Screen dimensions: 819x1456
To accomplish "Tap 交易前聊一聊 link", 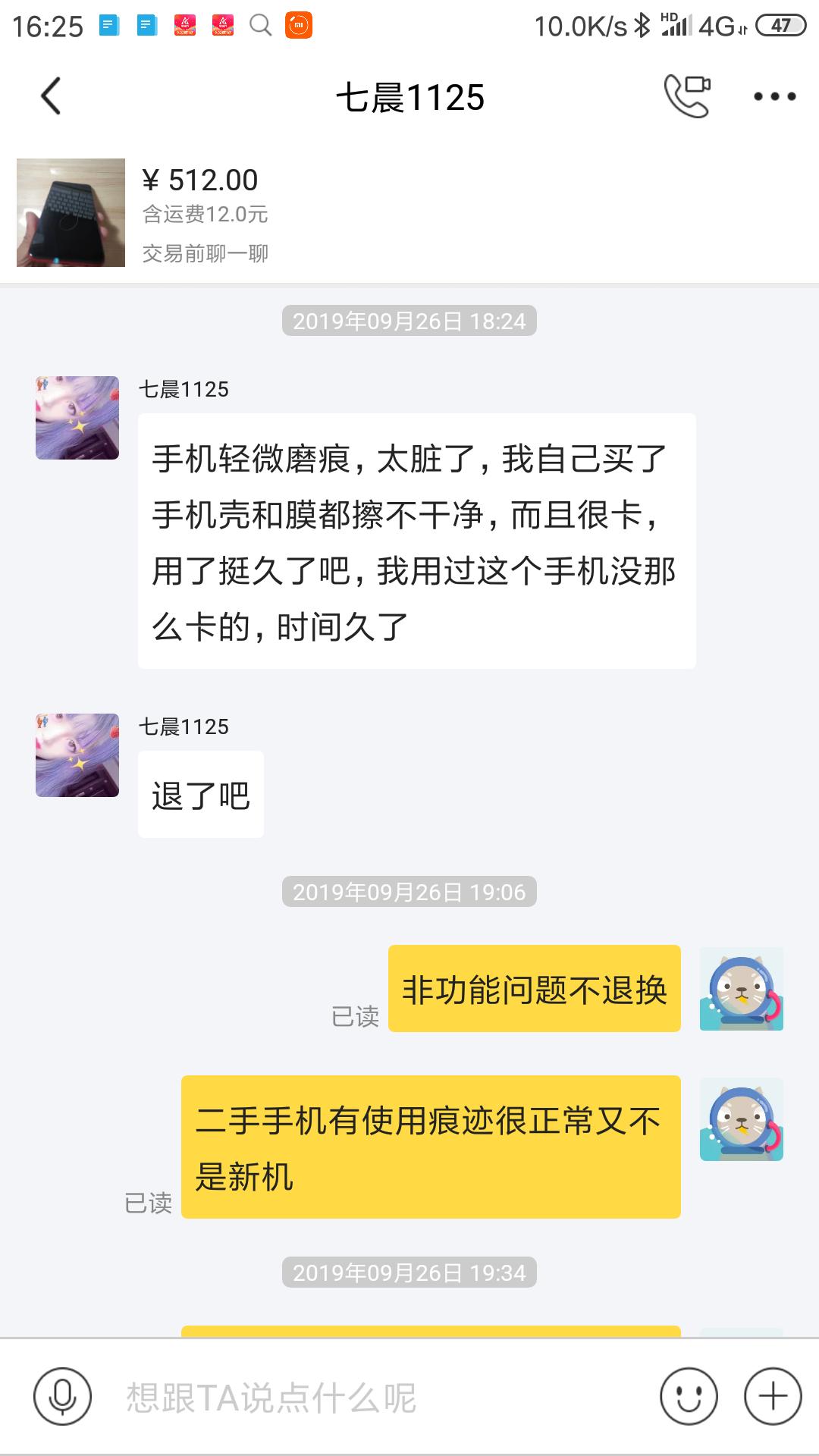I will click(x=203, y=254).
